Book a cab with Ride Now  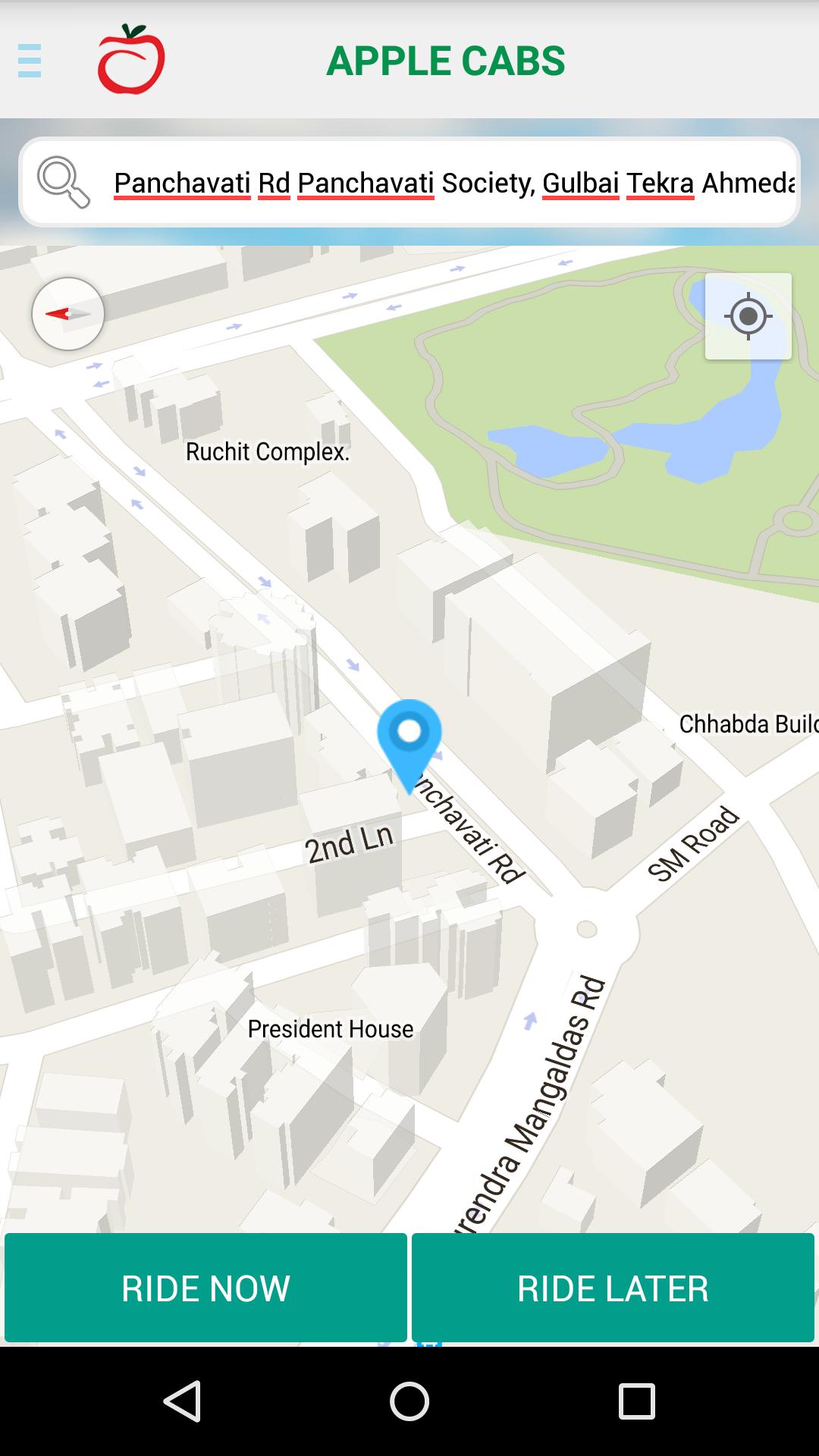(206, 1288)
